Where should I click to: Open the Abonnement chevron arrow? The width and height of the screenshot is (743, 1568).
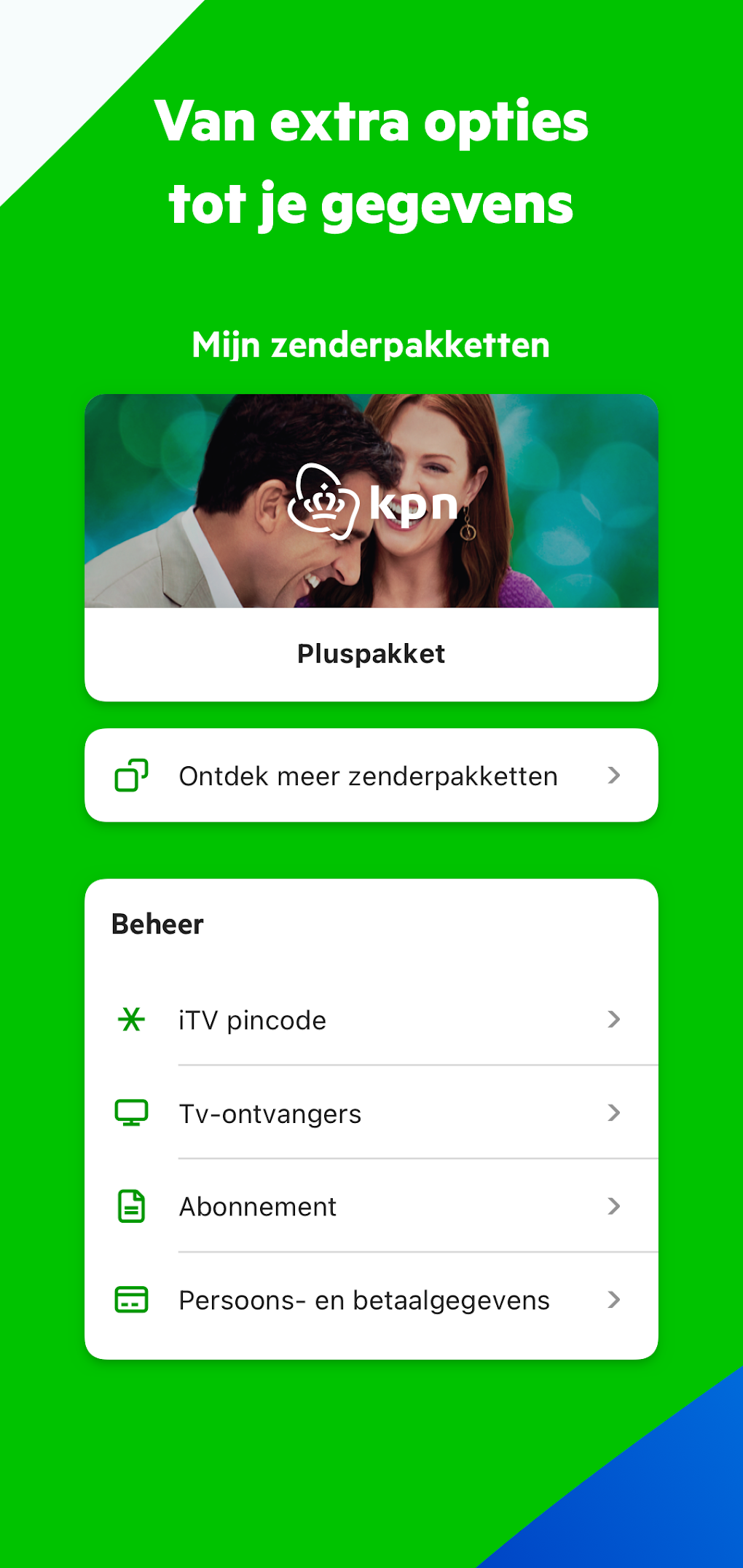click(x=614, y=1206)
